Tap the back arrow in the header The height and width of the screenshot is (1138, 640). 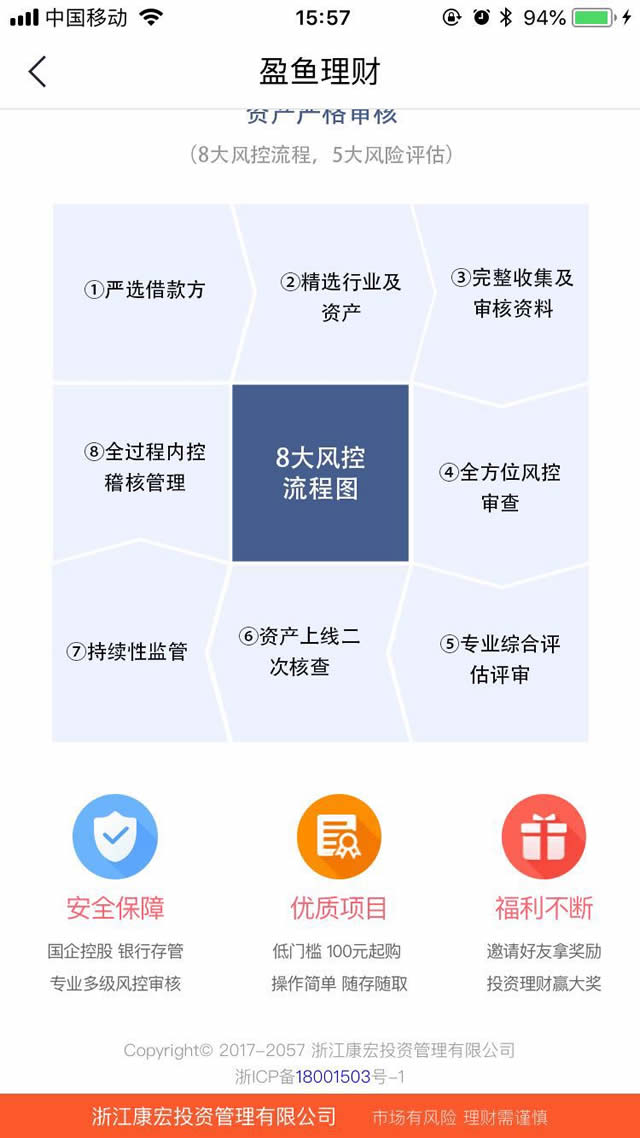point(38,72)
